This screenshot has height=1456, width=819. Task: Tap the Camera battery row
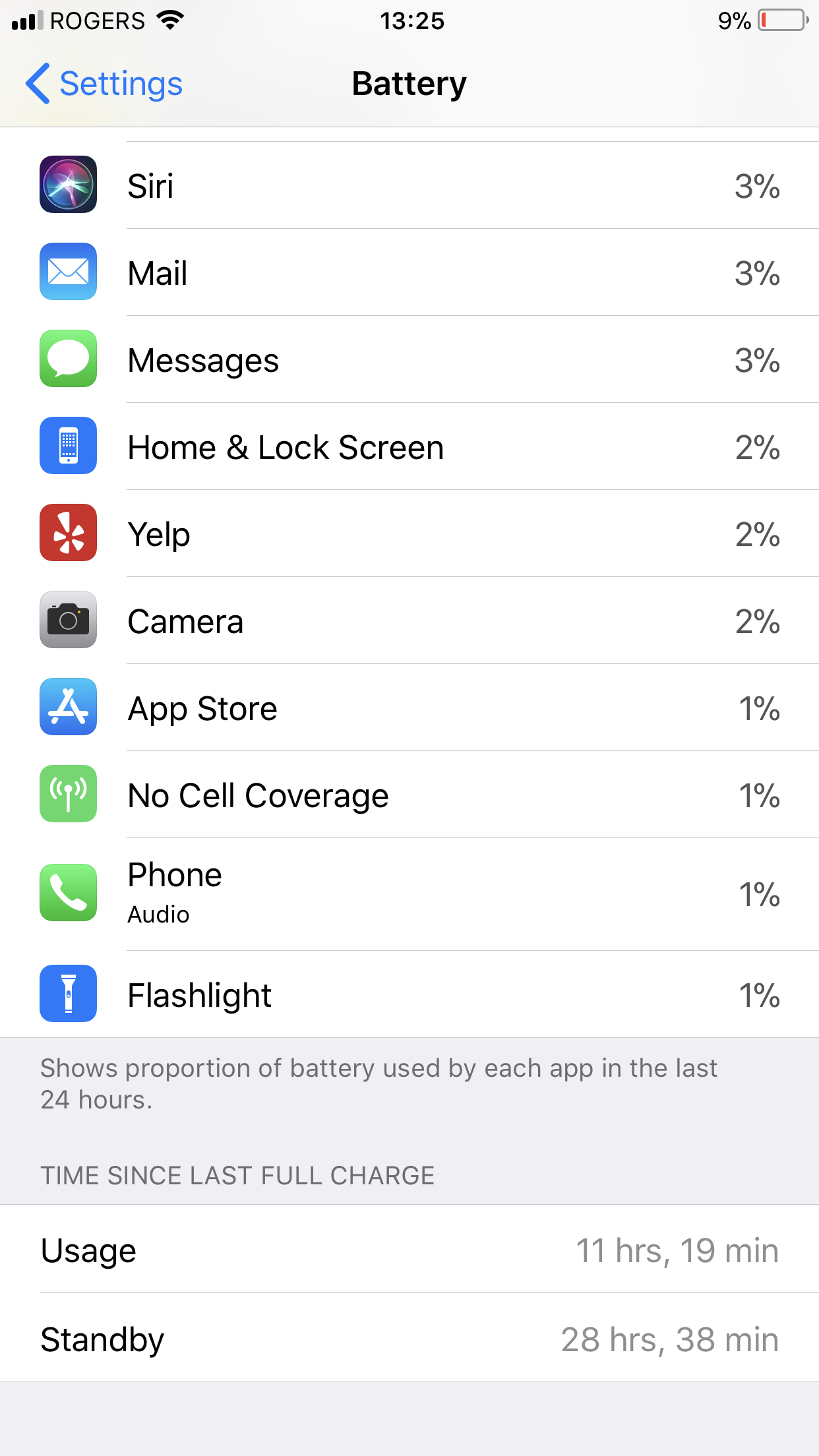tap(409, 621)
